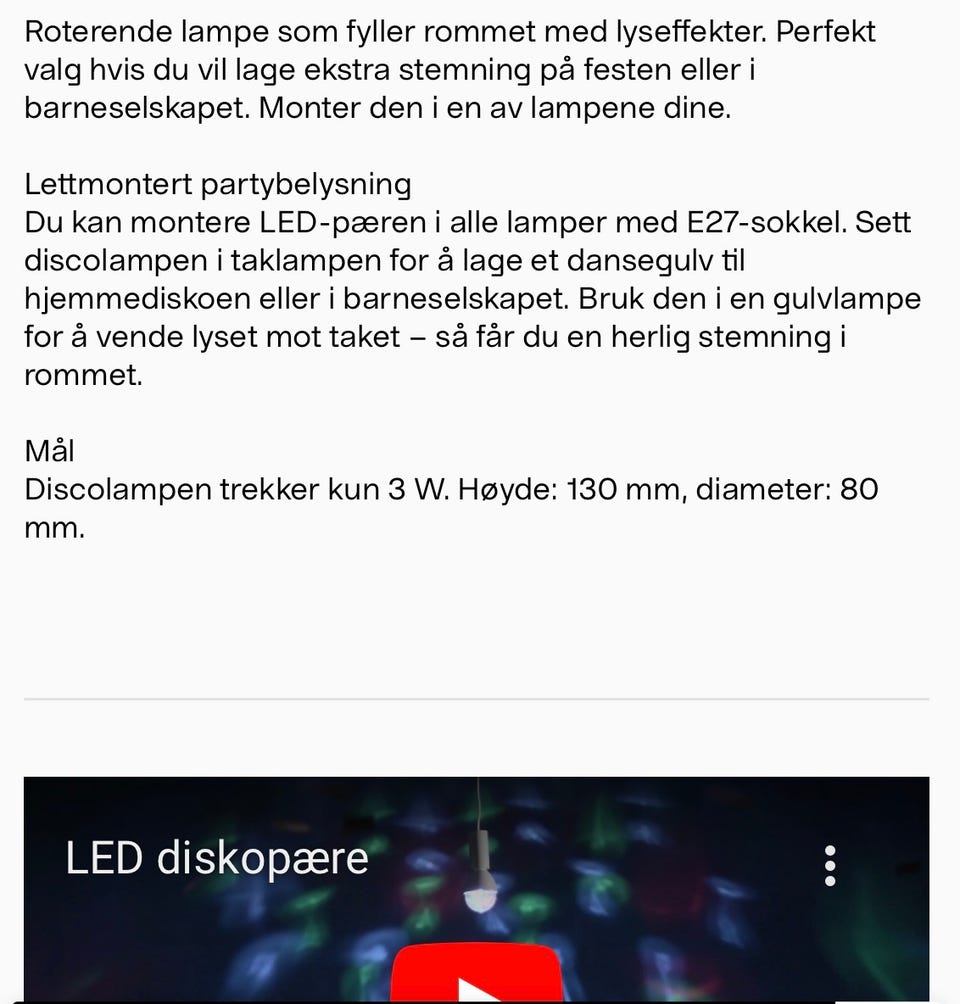Open the LED diskopære video title link
Image resolution: width=960 pixels, height=1004 pixels.
[217, 859]
